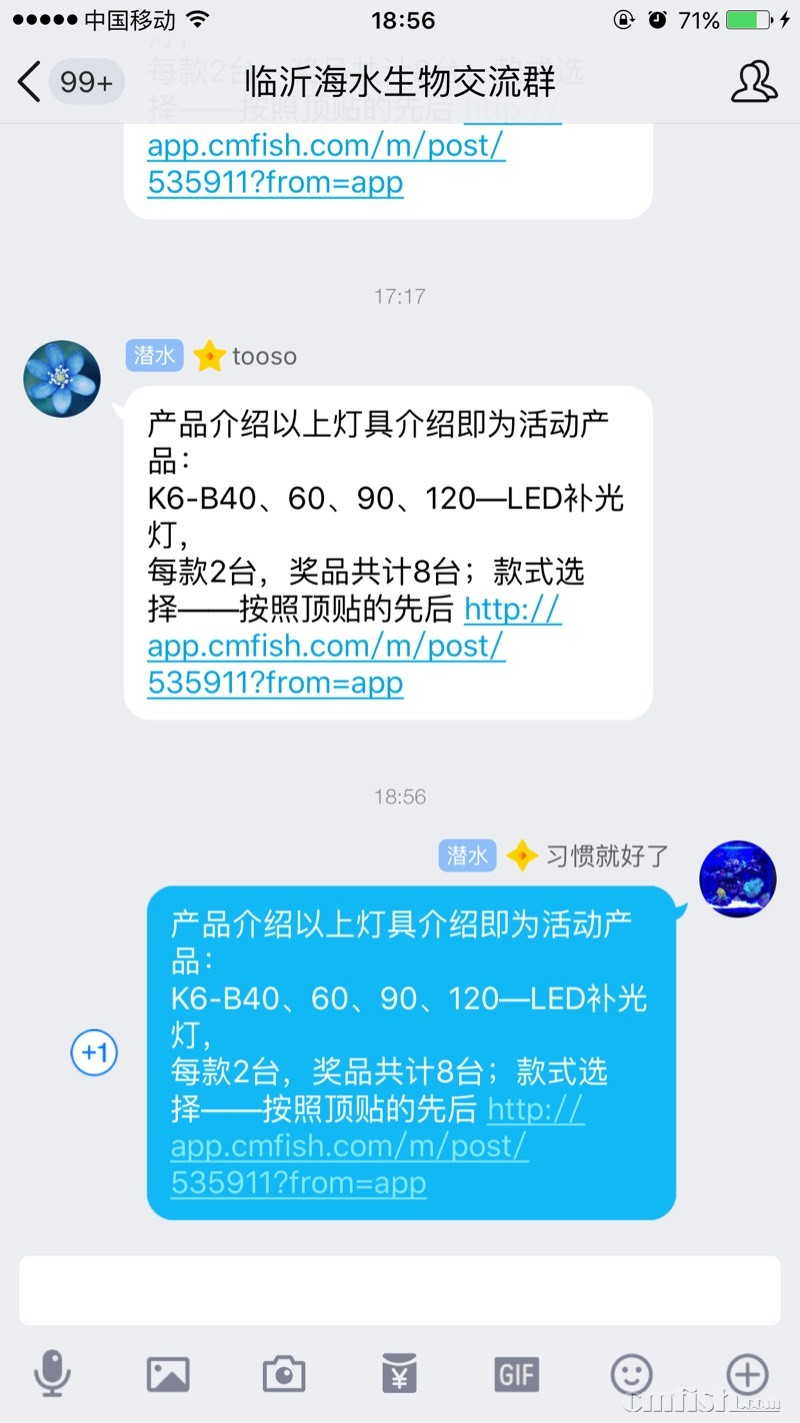Focus the message text input box

pos(400,1290)
